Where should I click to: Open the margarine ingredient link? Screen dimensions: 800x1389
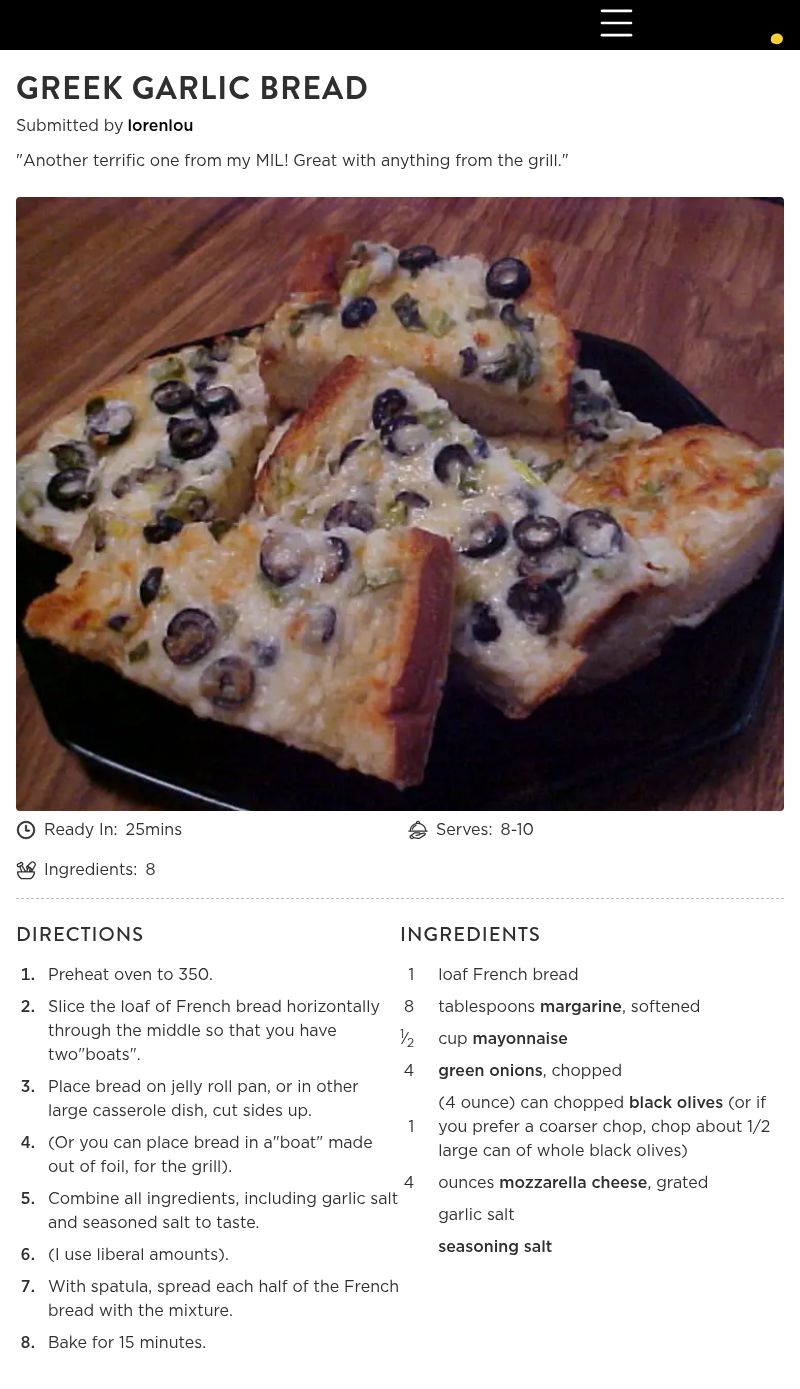580,1007
